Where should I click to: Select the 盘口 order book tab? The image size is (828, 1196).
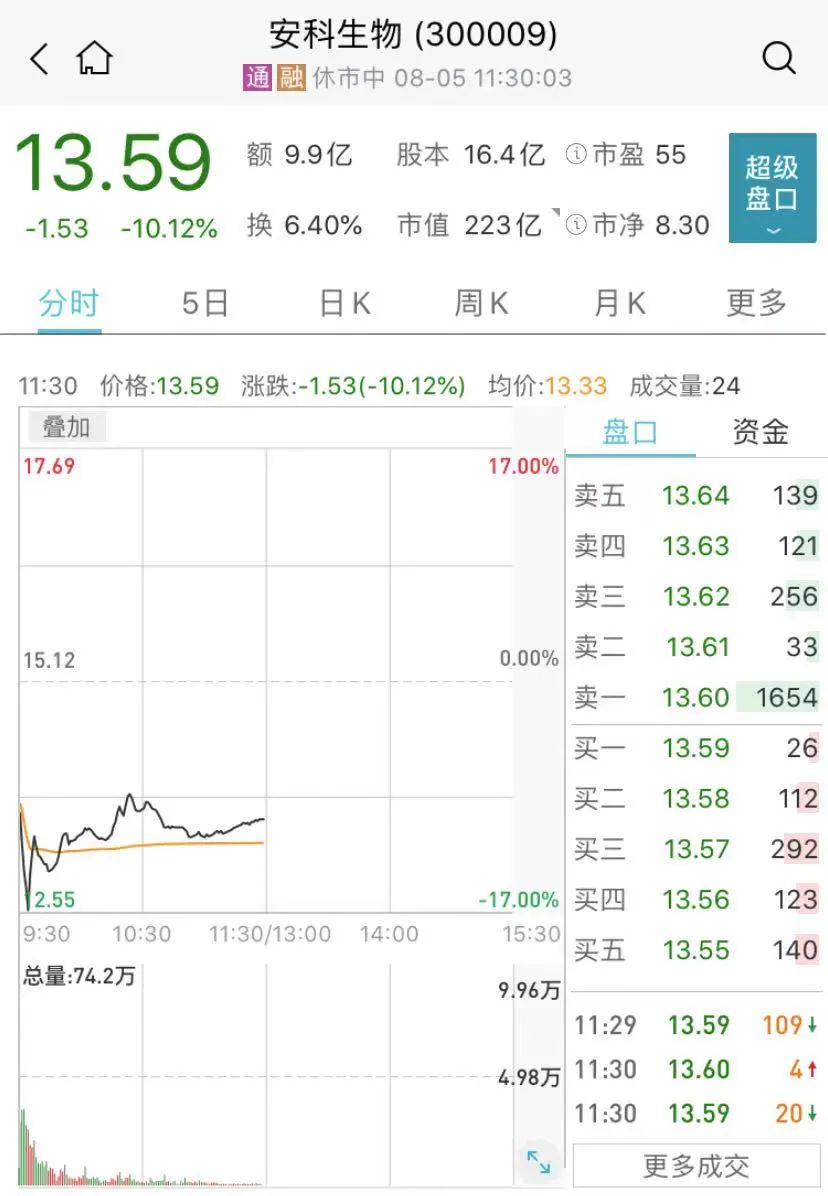coord(630,432)
